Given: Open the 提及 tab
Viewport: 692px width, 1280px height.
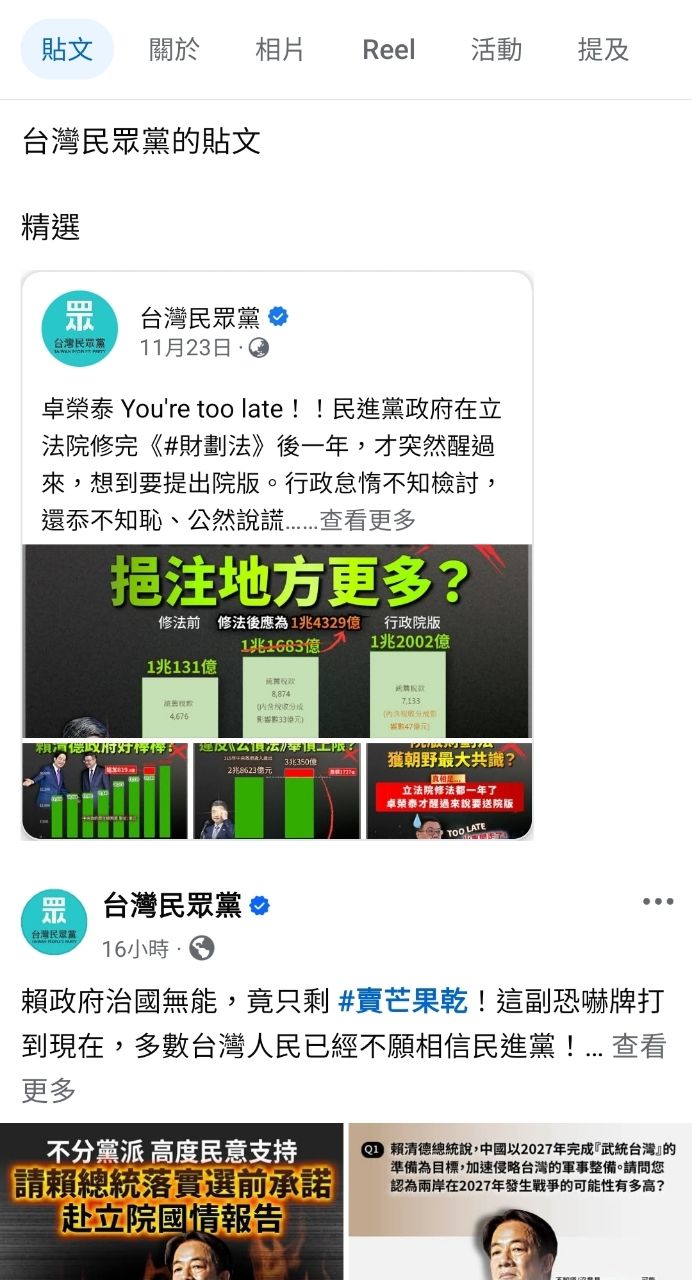Looking at the screenshot, I should pyautogui.click(x=603, y=50).
